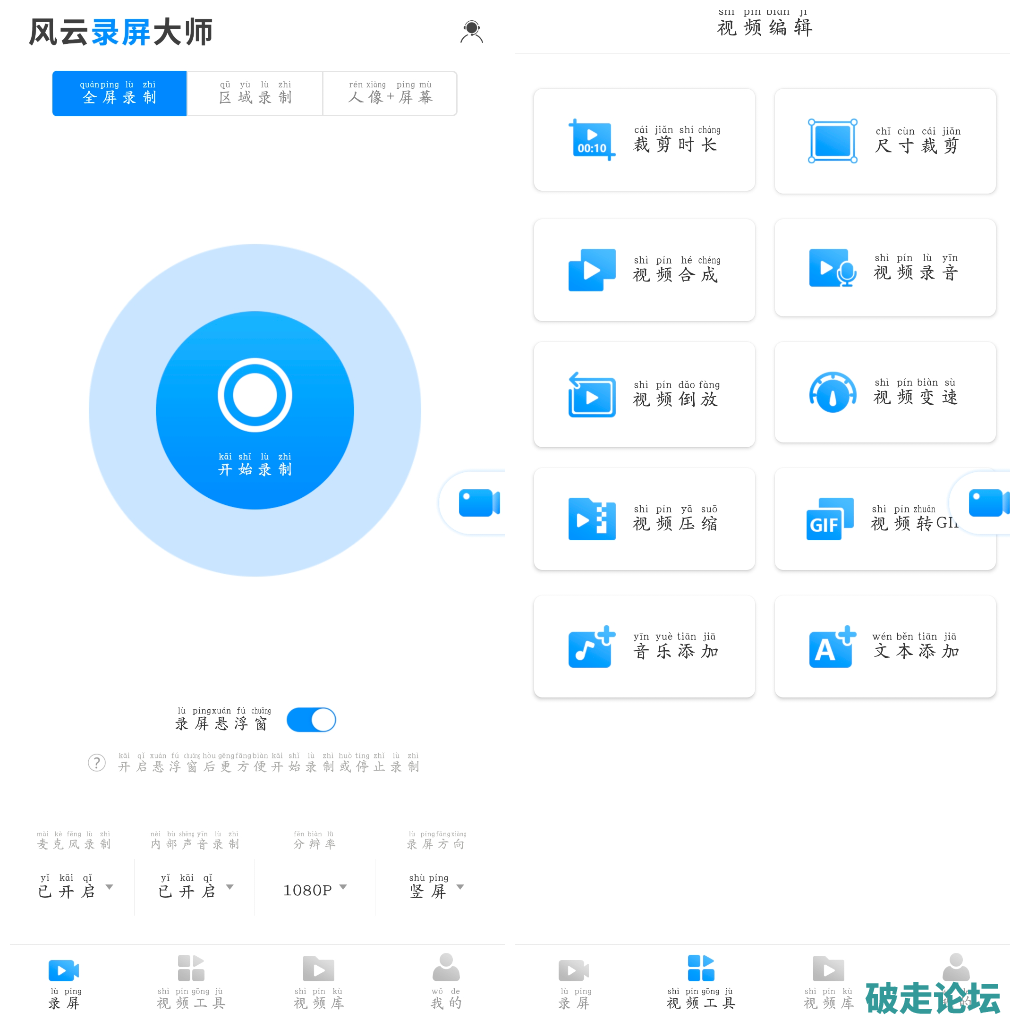
Task: Start recording with the 开始录制 button
Action: tap(255, 410)
